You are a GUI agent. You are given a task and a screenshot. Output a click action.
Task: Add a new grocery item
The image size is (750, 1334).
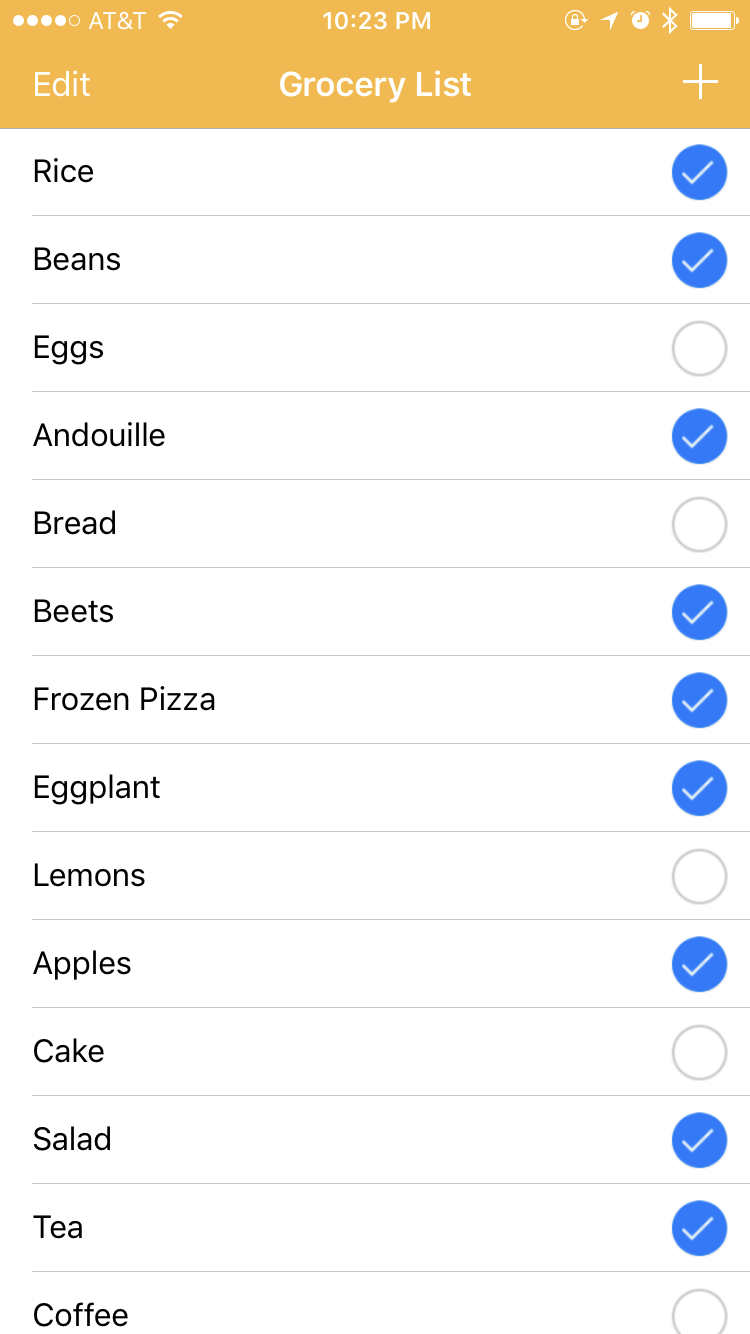tap(700, 83)
